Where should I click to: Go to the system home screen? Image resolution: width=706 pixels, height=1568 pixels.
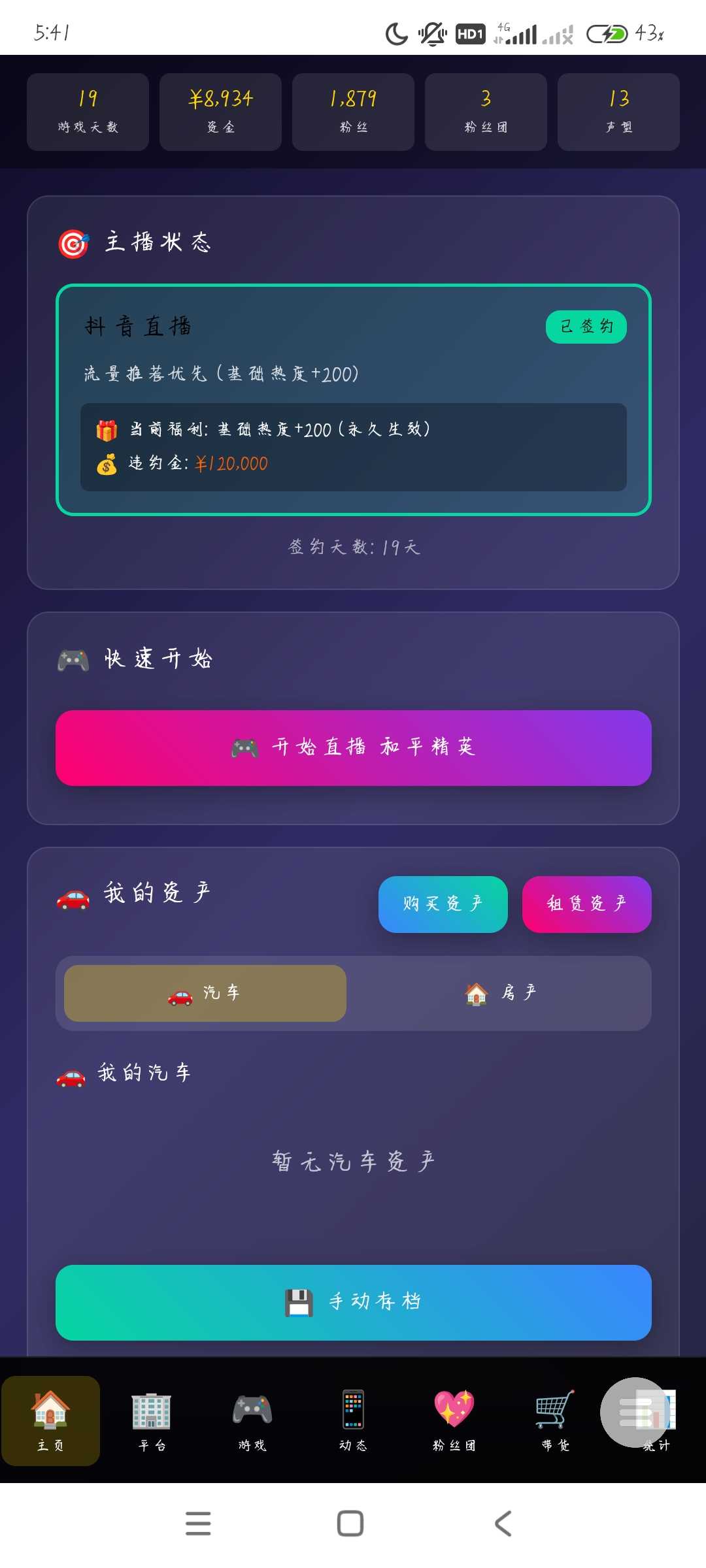(350, 1524)
